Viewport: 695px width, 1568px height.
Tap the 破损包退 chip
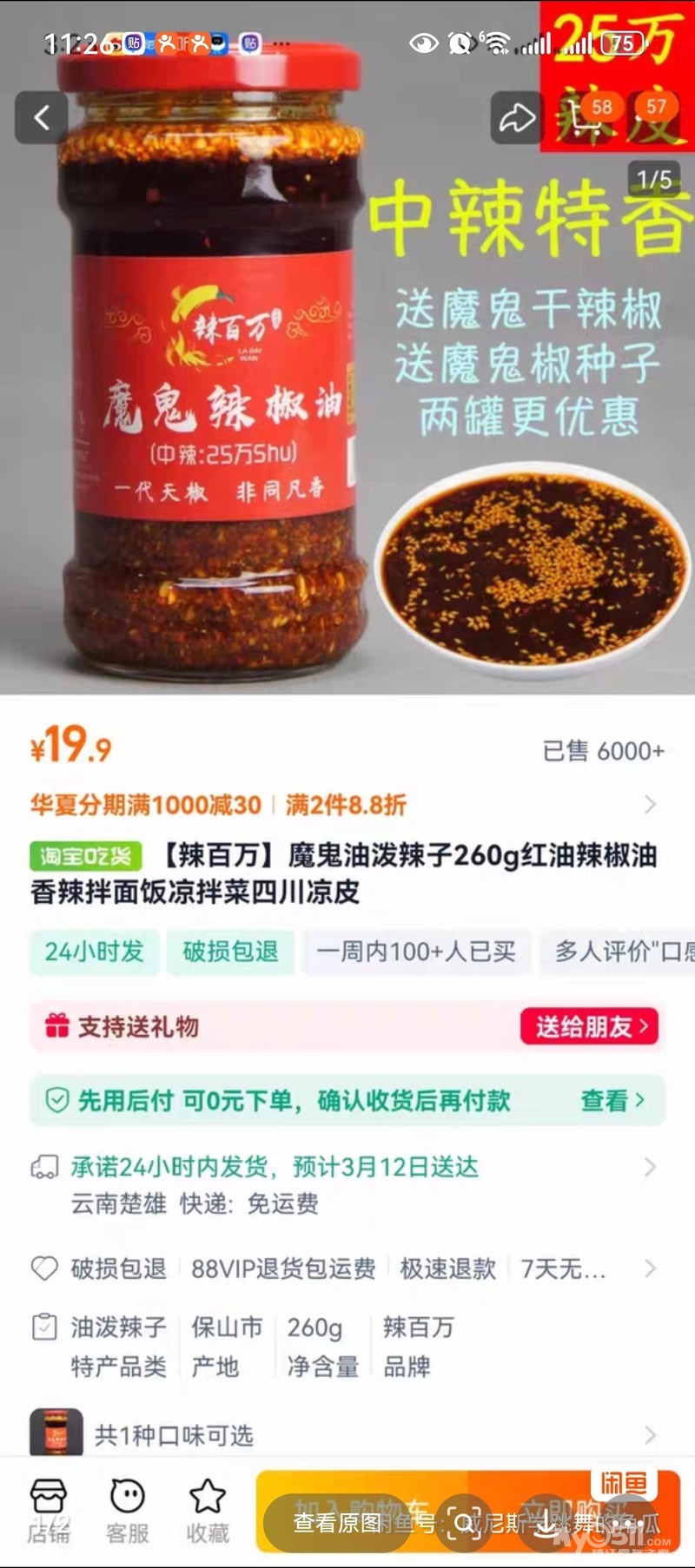pyautogui.click(x=230, y=952)
